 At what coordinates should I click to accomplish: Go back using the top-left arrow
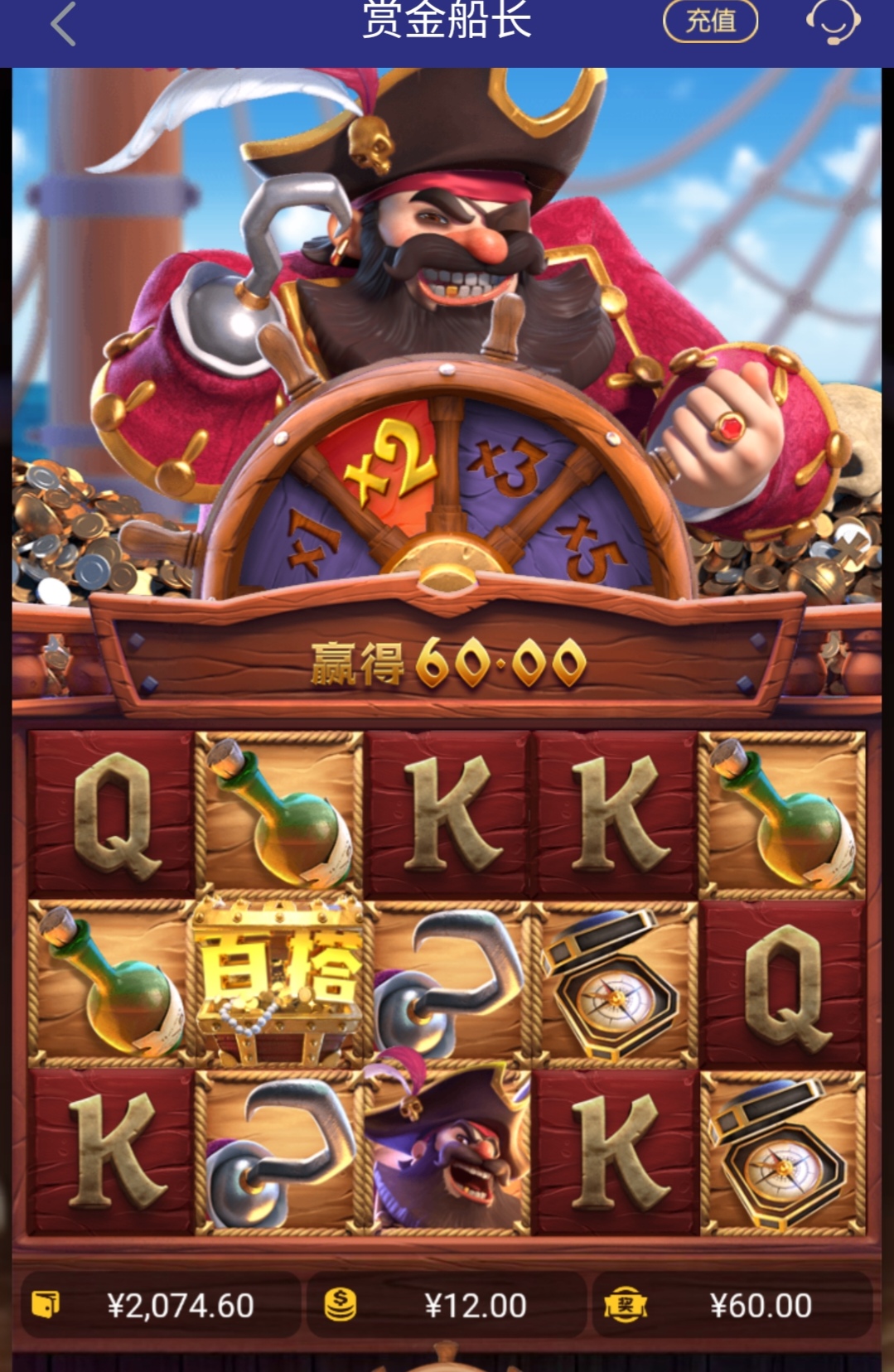[64, 23]
